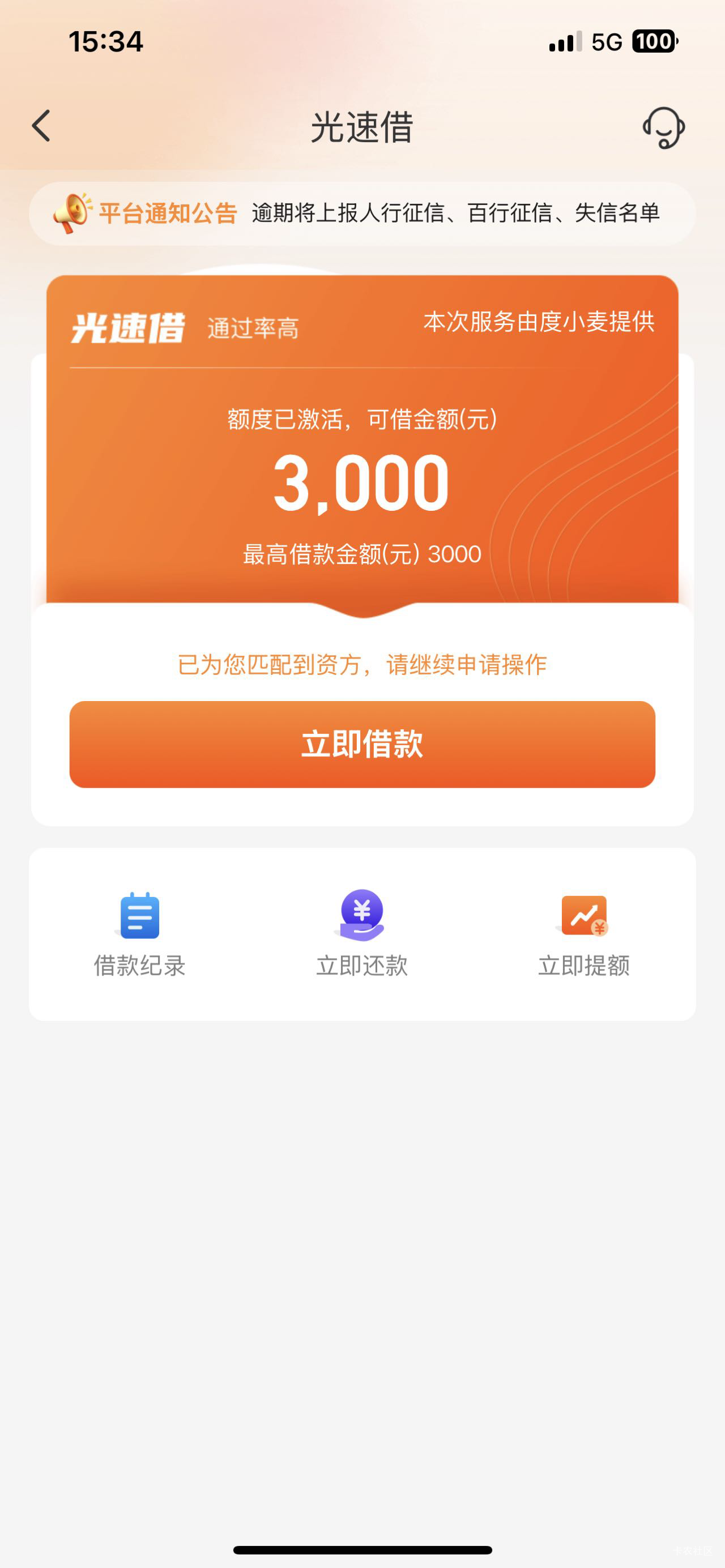Go back using the top-left arrow

pyautogui.click(x=41, y=127)
